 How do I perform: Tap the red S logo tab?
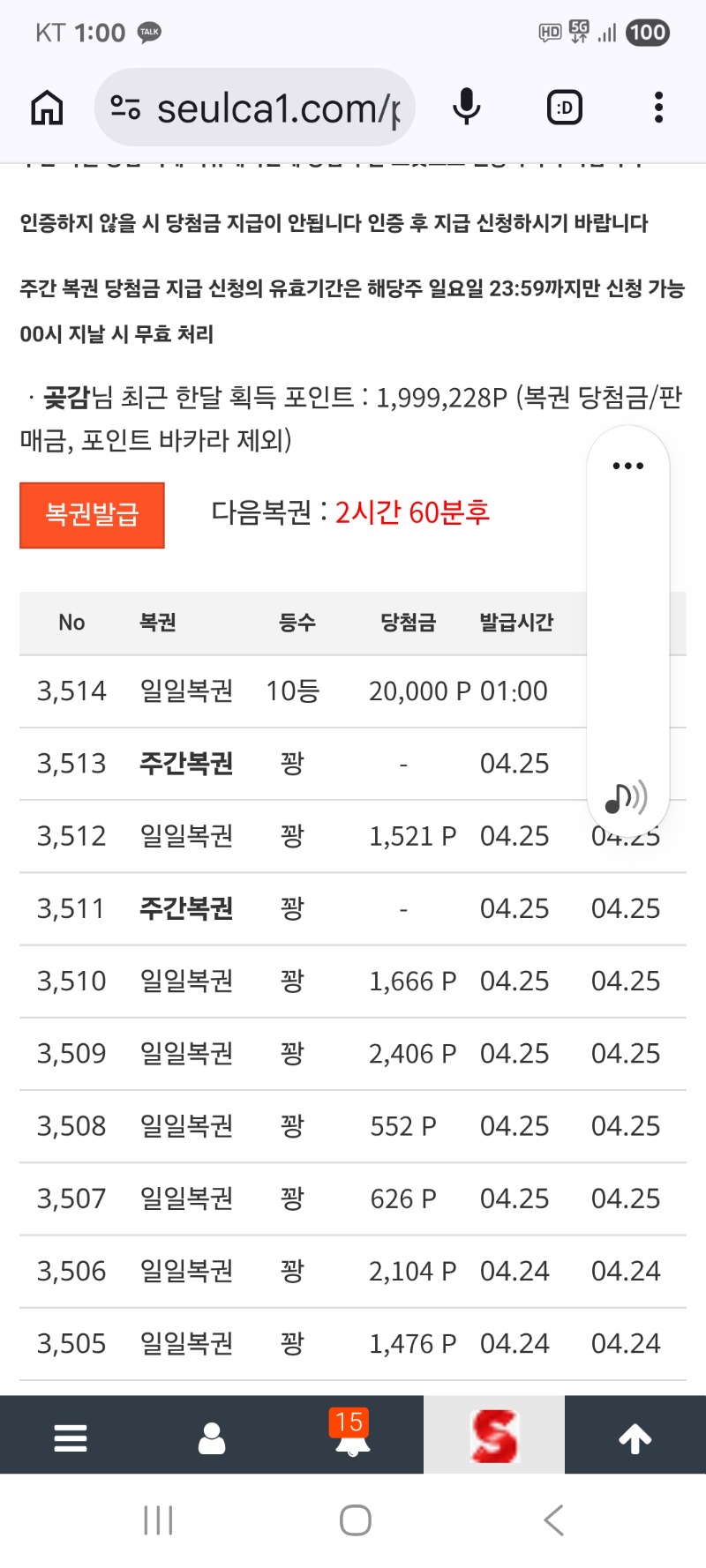coord(494,1436)
